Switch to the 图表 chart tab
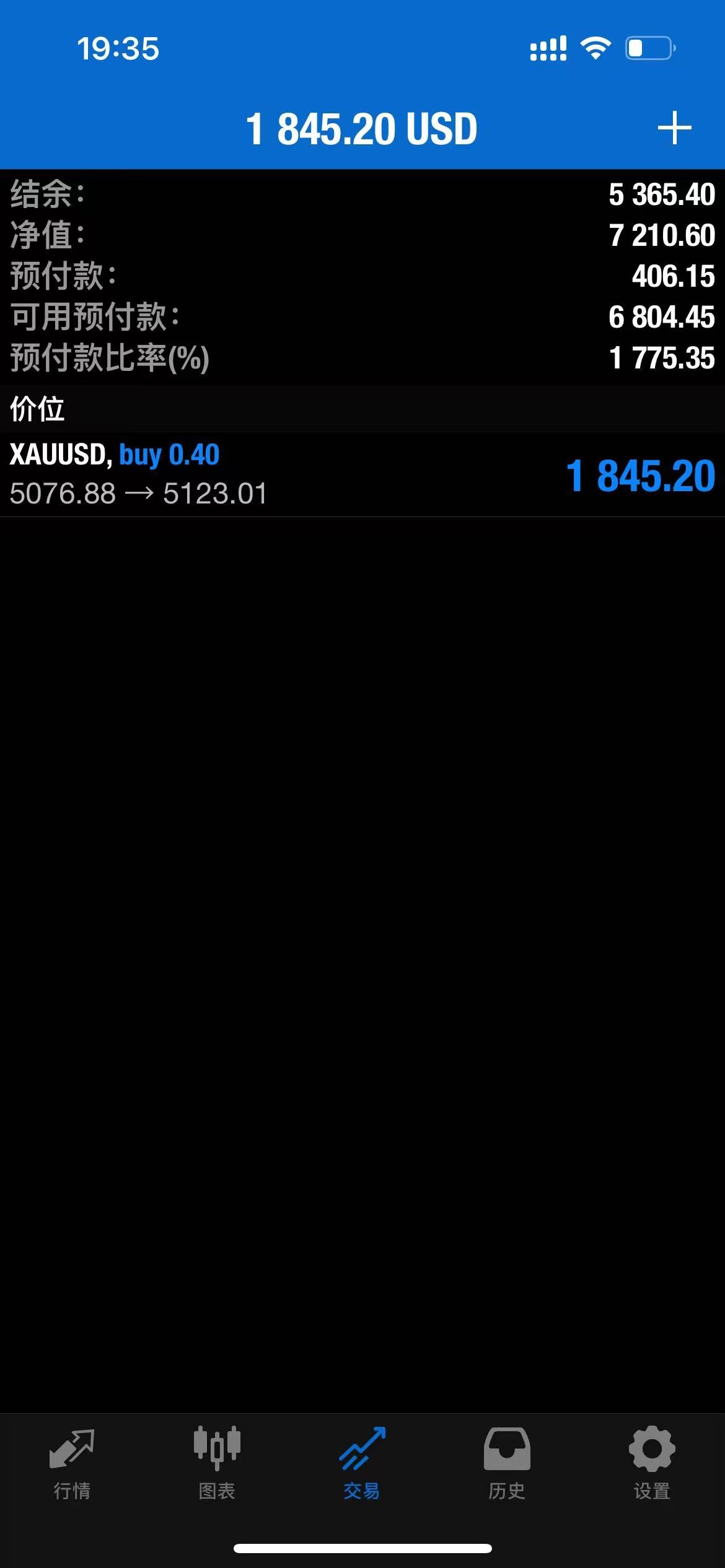 click(217, 1464)
